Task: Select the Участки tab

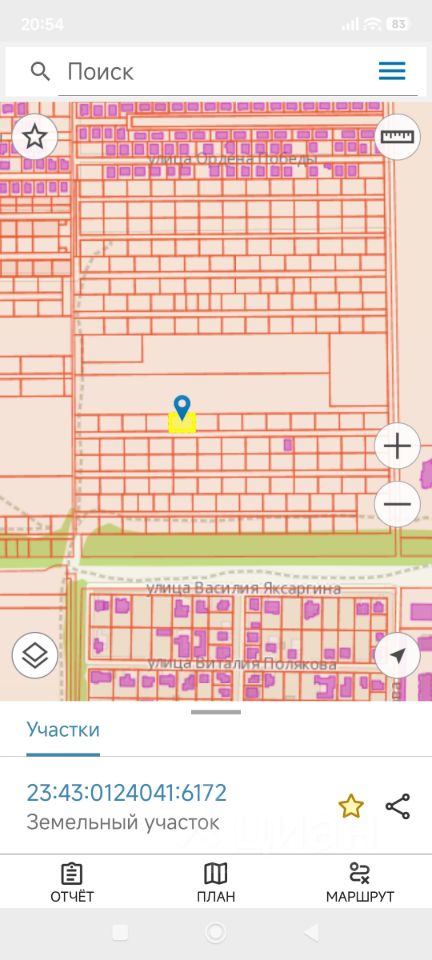Action: coord(63,730)
